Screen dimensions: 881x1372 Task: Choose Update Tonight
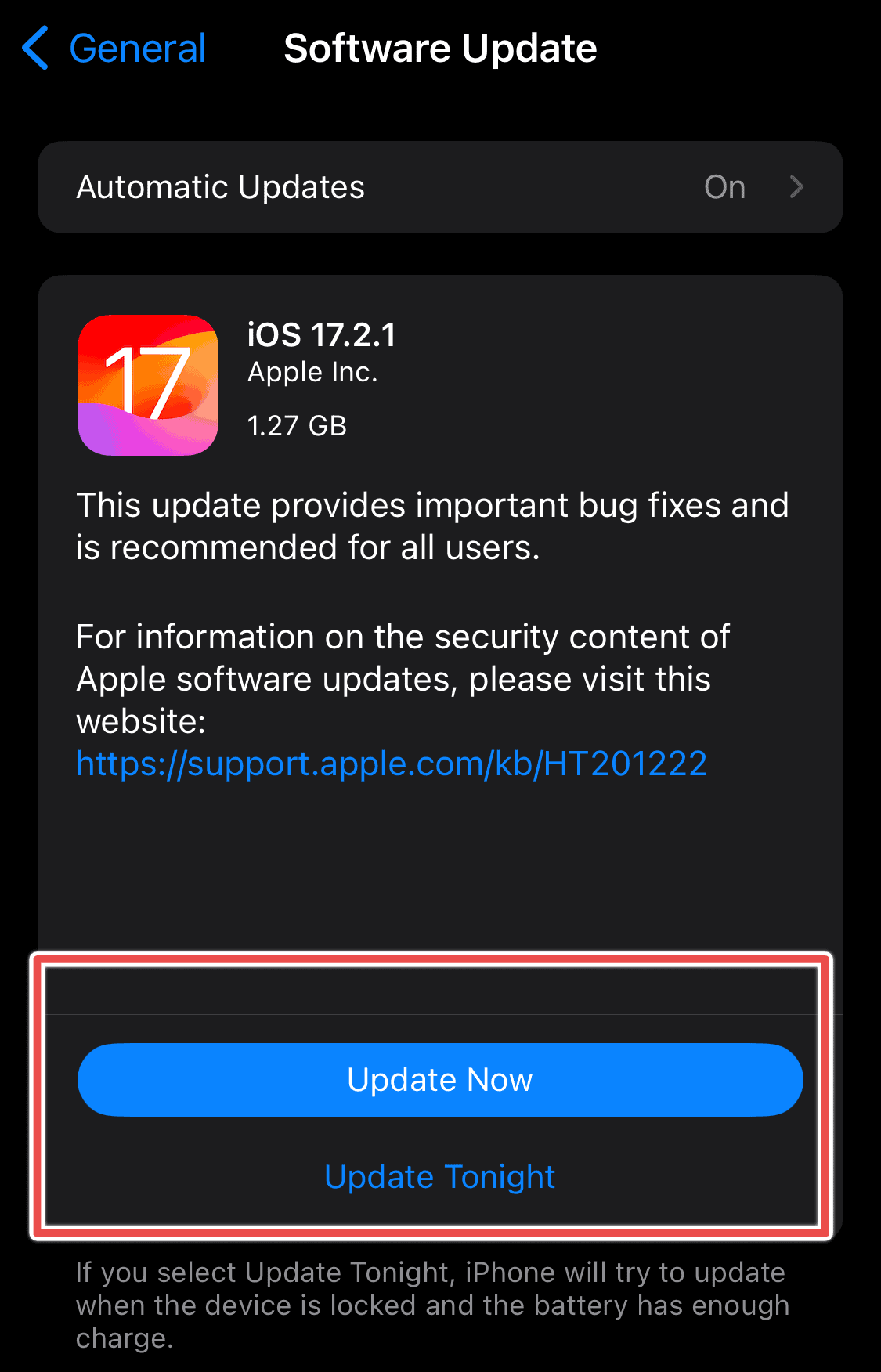[x=440, y=1177]
